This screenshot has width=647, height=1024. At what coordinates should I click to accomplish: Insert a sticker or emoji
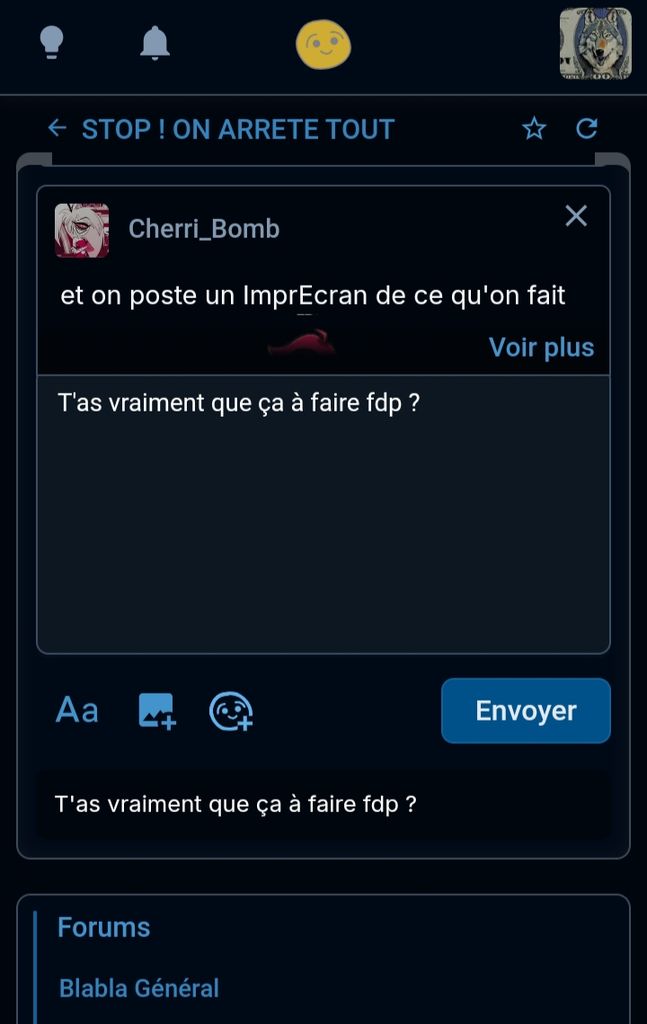[x=230, y=711]
